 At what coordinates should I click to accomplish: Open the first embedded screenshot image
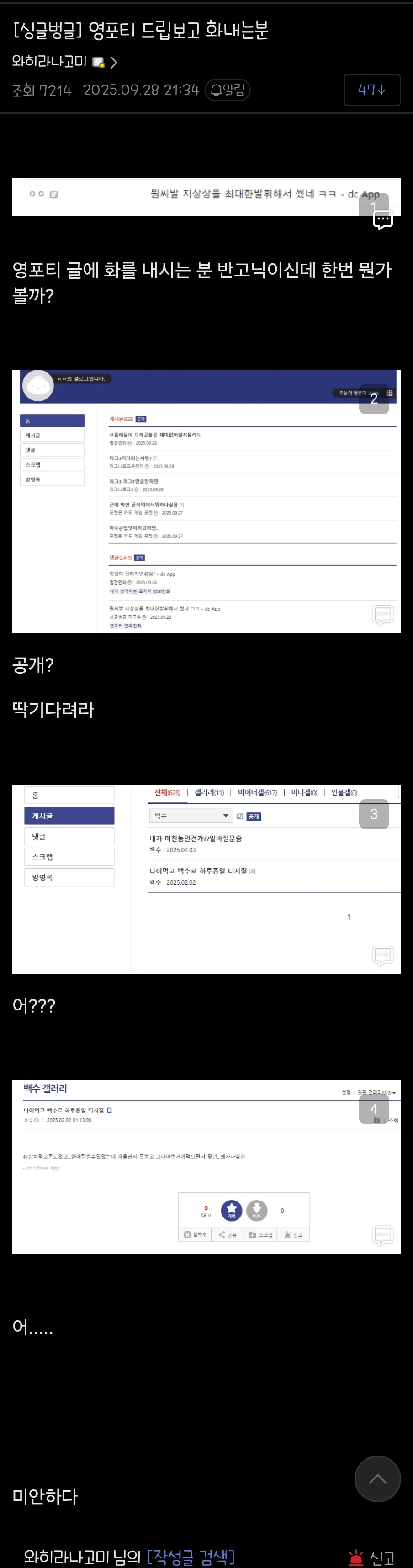(182, 197)
